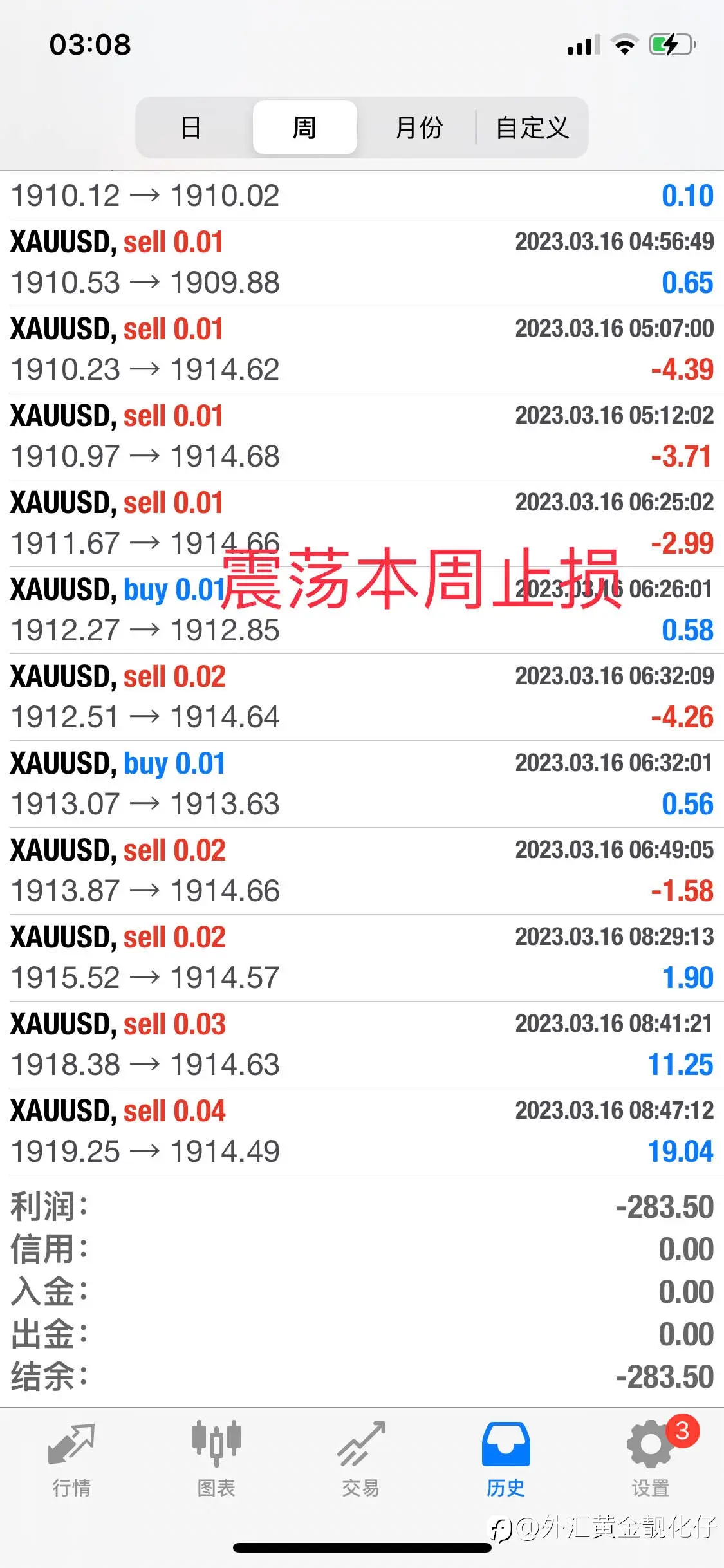Open the sell 0.03 trade at 08:41:21
The height and width of the screenshot is (1568, 724).
(362, 1045)
